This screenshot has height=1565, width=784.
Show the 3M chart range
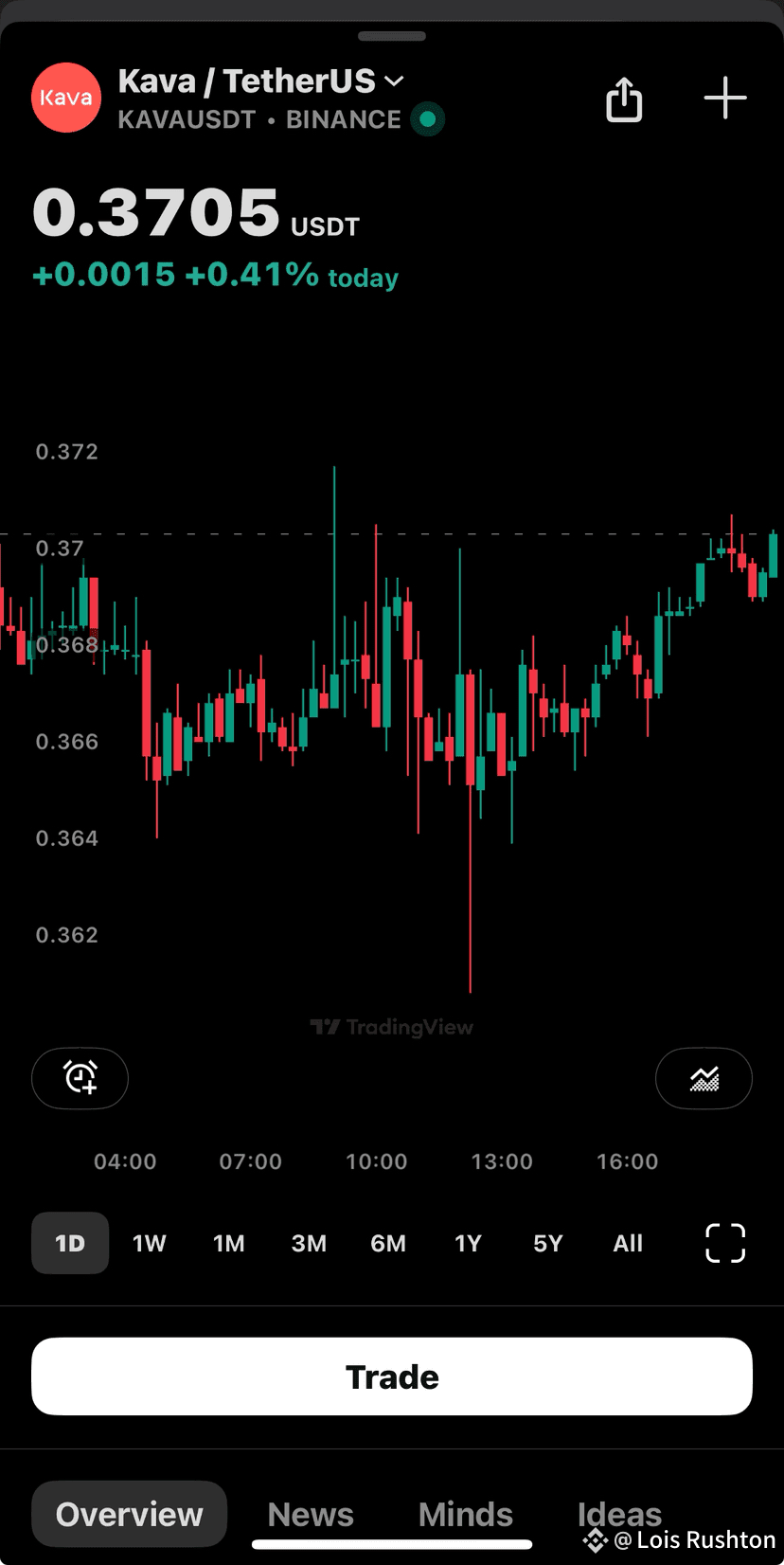(309, 1243)
